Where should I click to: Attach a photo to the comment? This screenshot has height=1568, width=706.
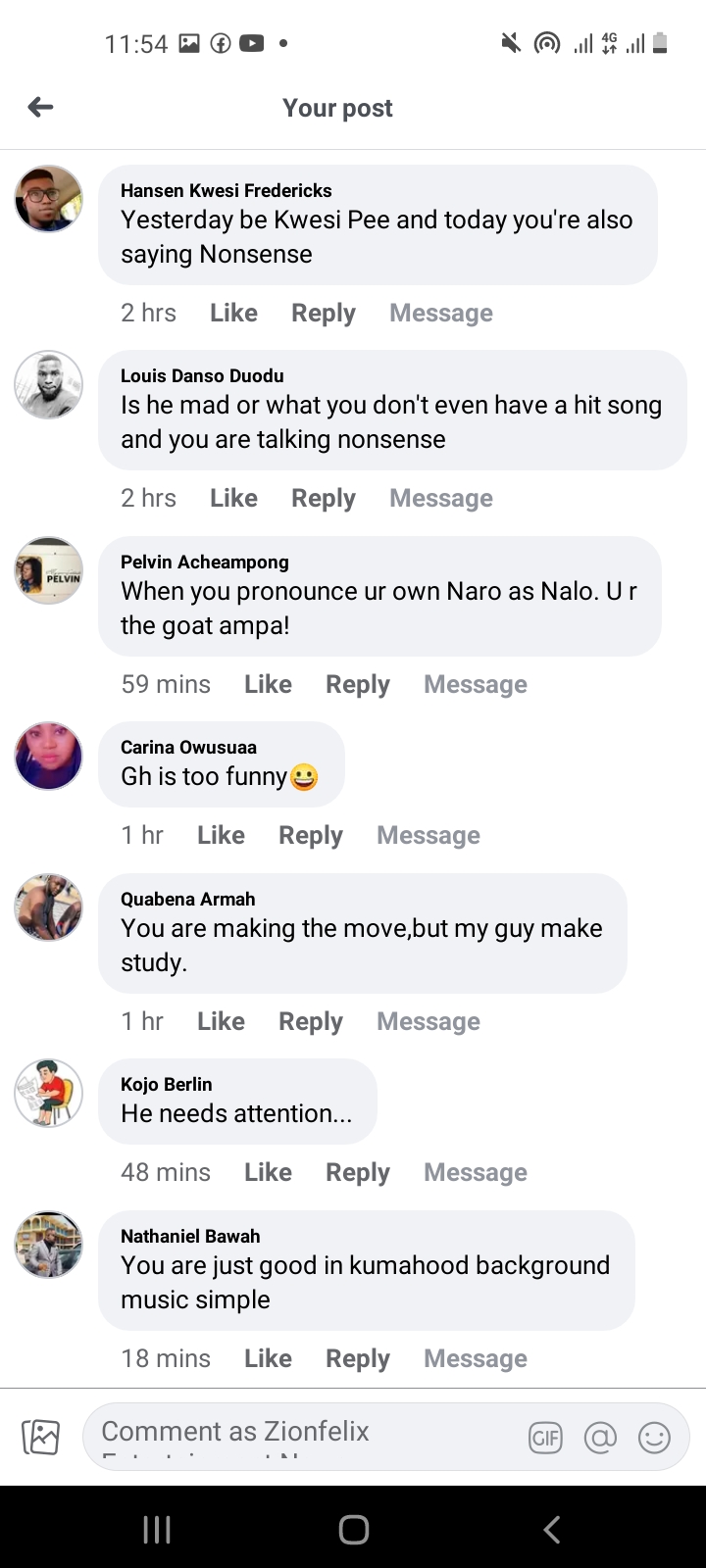41,1437
